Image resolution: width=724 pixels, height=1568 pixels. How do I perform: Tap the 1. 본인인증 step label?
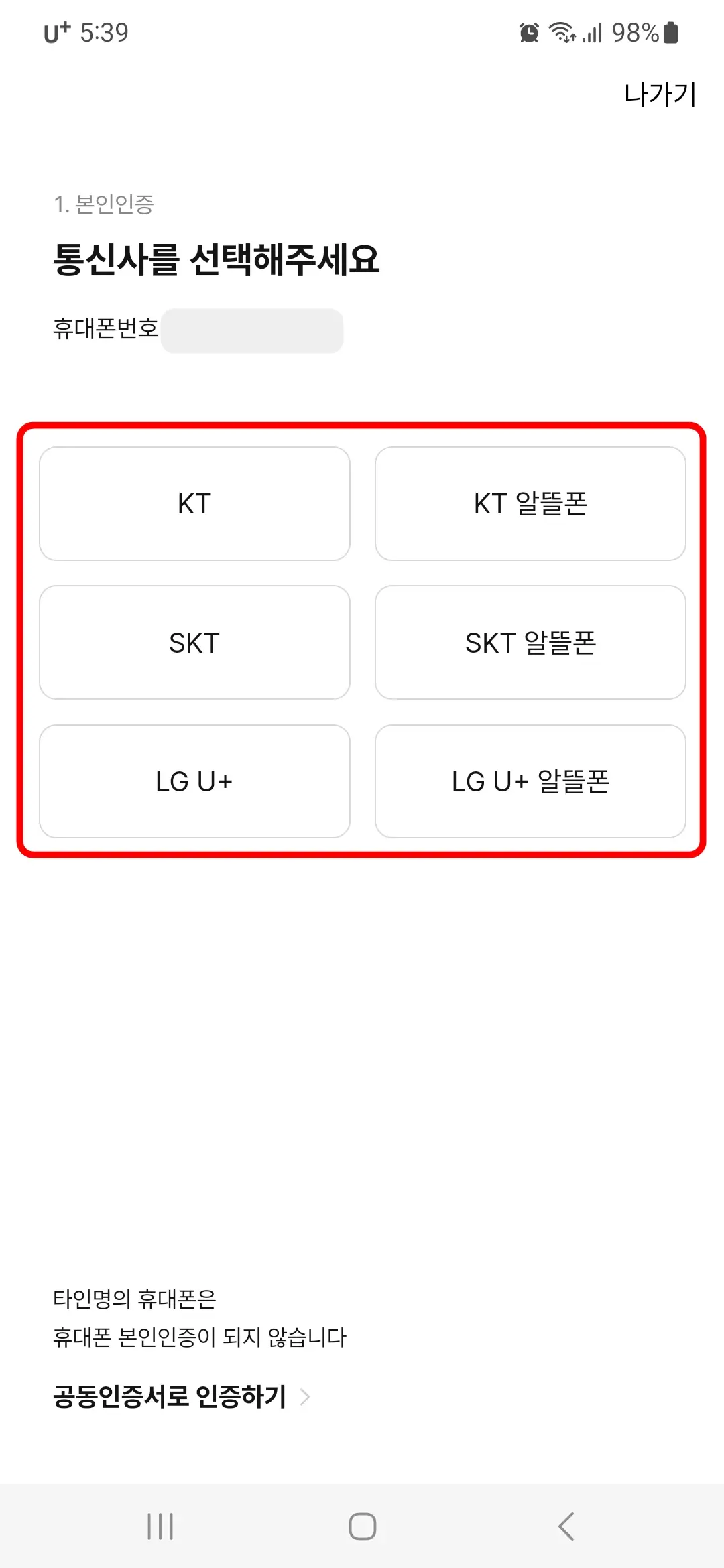pyautogui.click(x=105, y=203)
